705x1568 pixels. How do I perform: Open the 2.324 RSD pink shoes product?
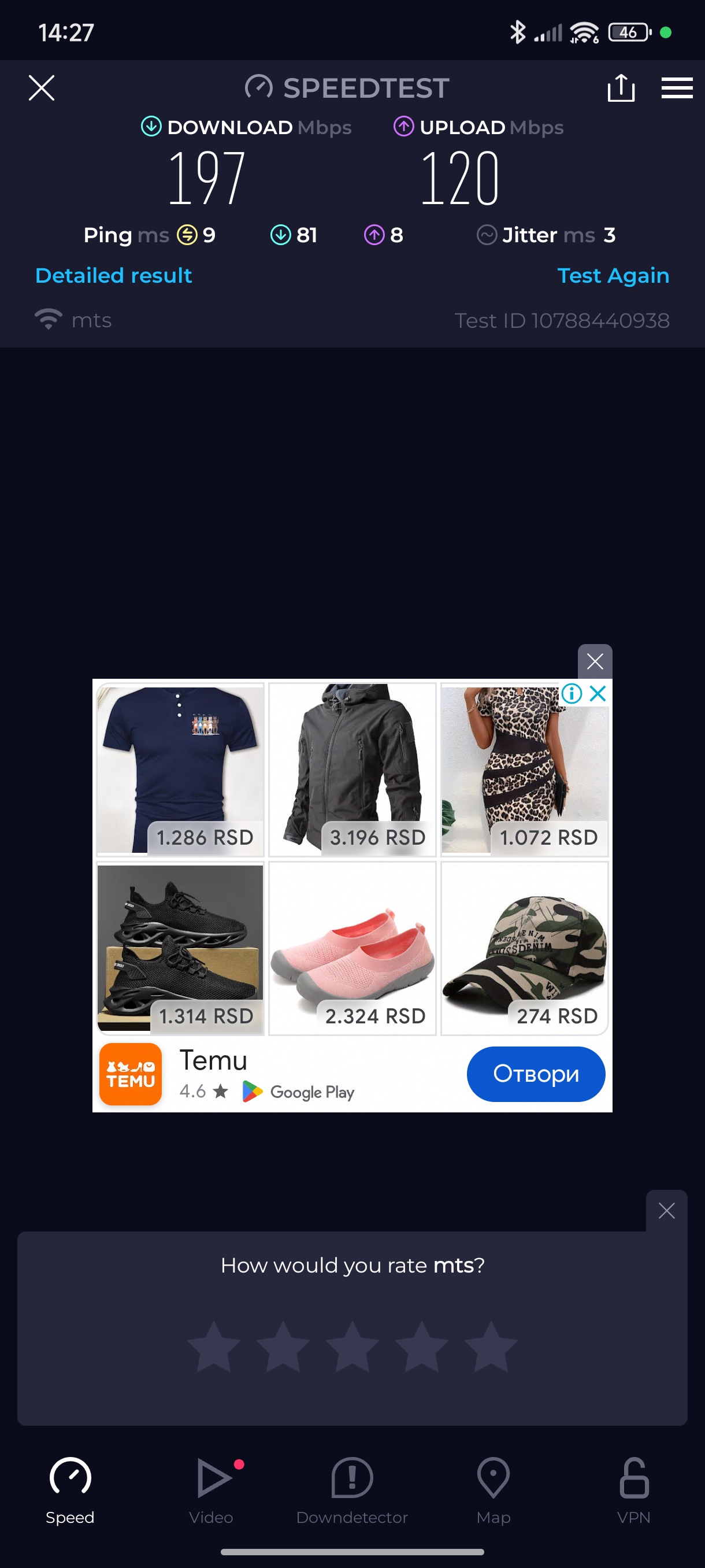[352, 947]
